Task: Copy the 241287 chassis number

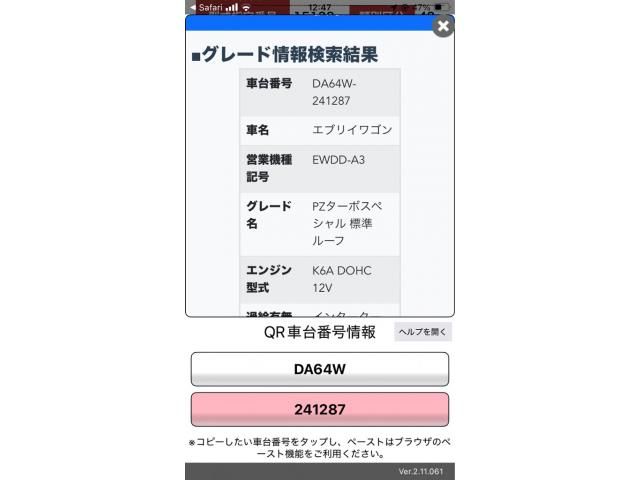Action: tap(319, 410)
